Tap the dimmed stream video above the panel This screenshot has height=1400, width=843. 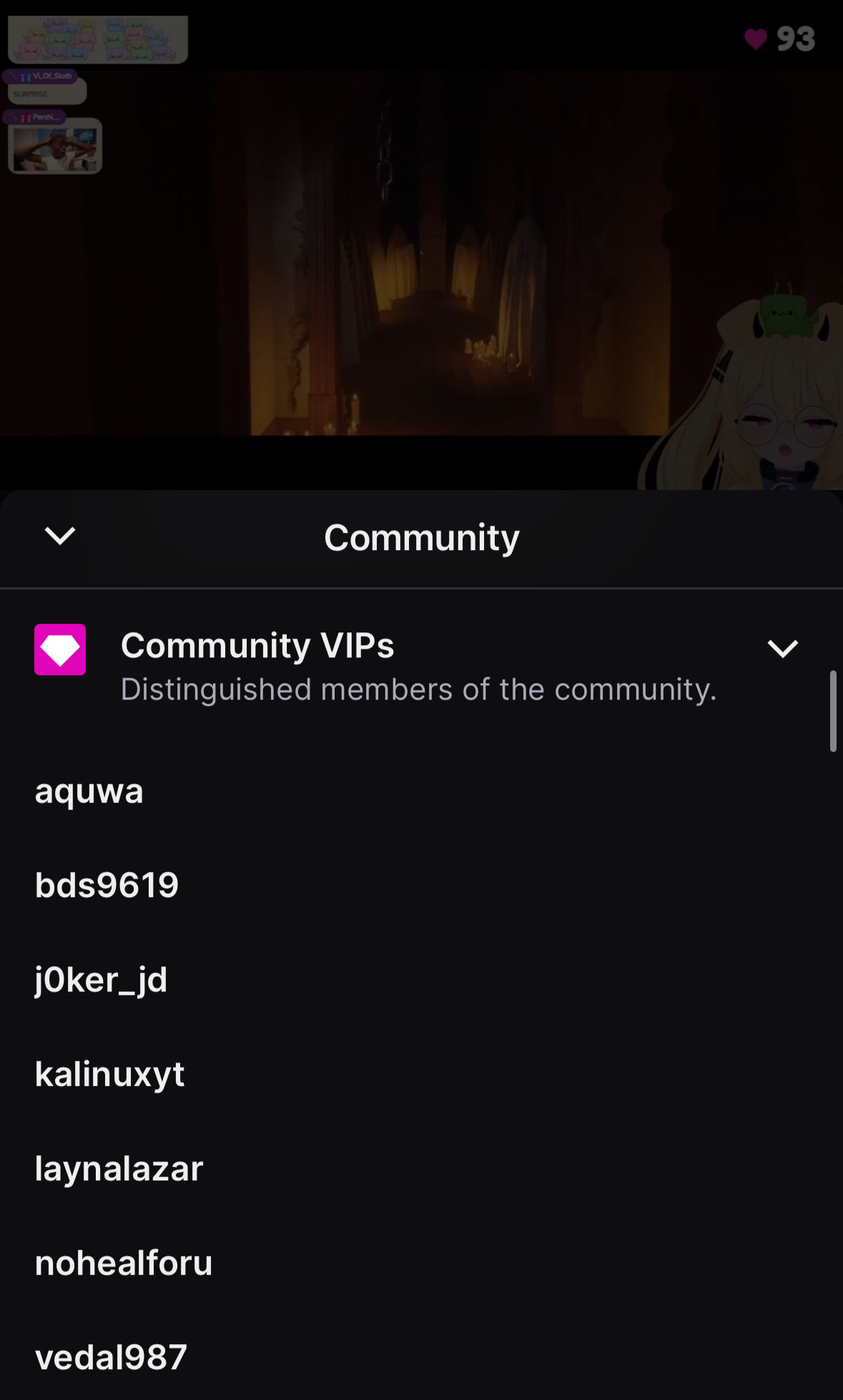(x=421, y=250)
